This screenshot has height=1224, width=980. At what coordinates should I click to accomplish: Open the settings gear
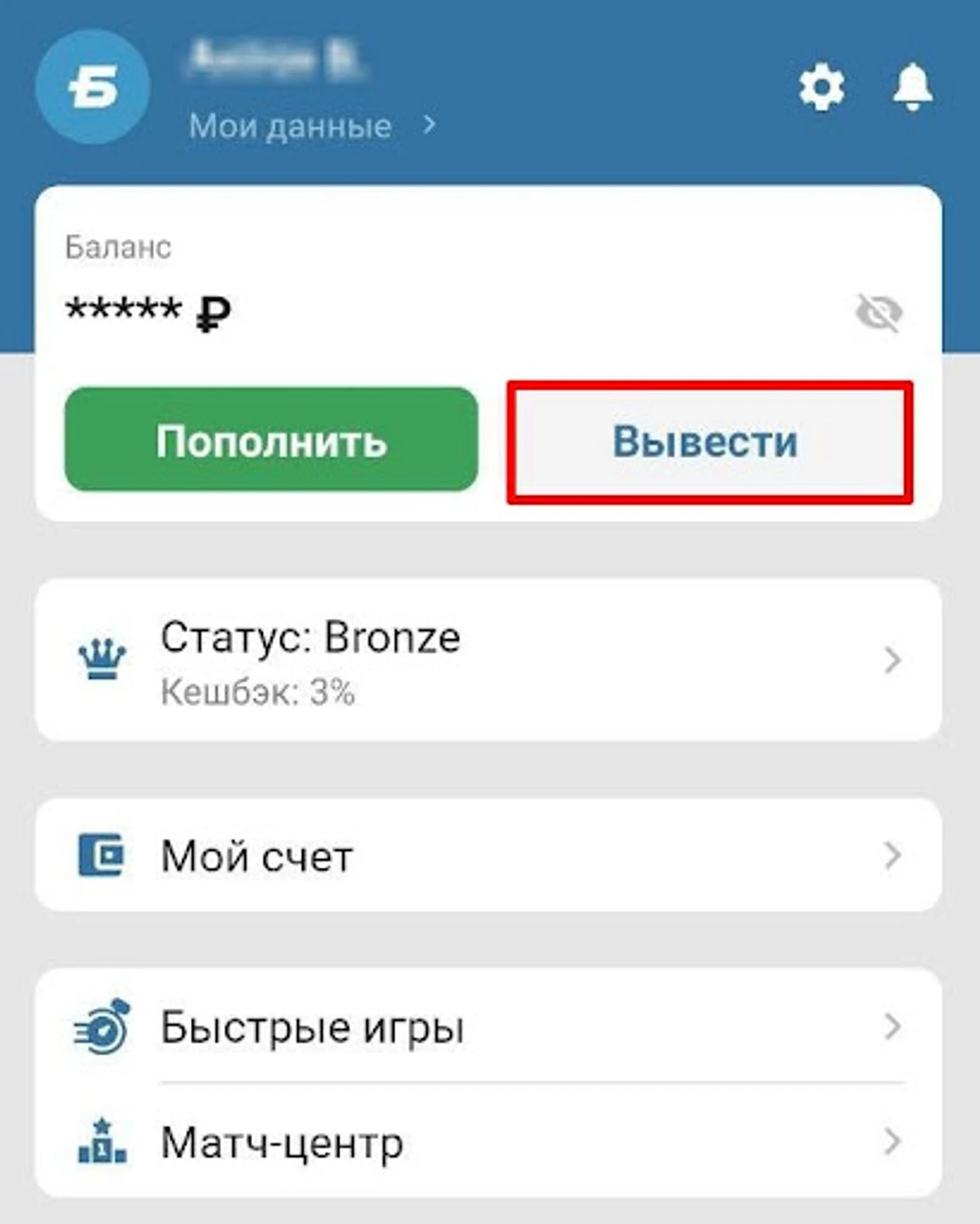(x=822, y=87)
